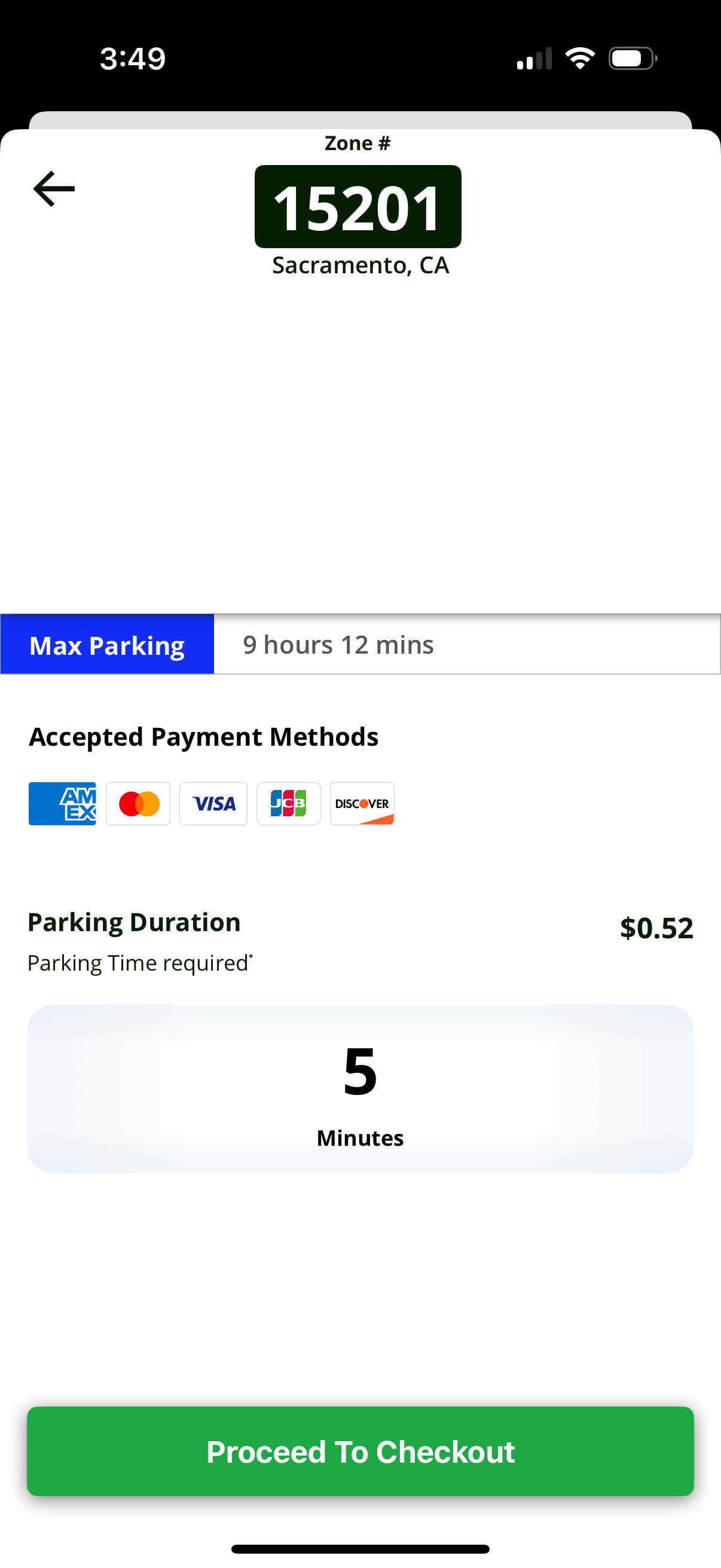Select the JCB payment icon
721x1568 pixels.
tap(288, 804)
